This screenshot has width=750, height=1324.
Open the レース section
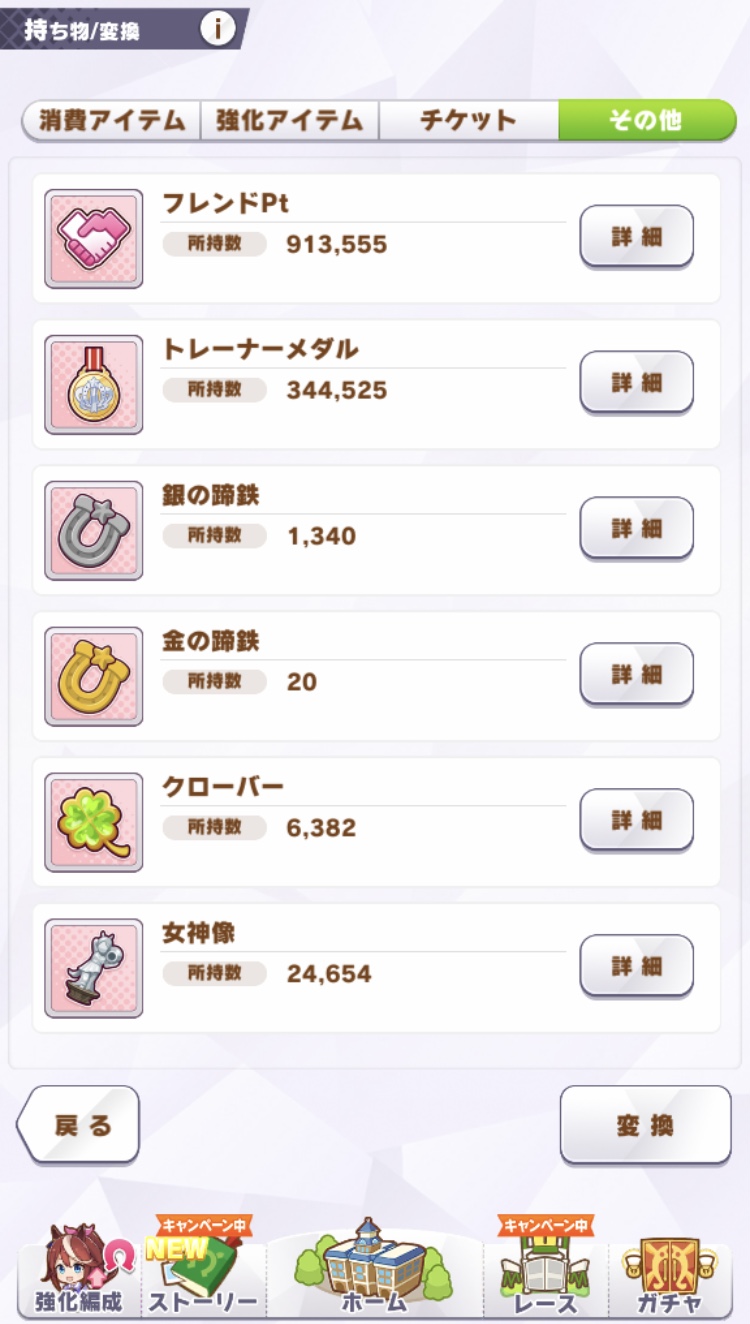[546, 1275]
